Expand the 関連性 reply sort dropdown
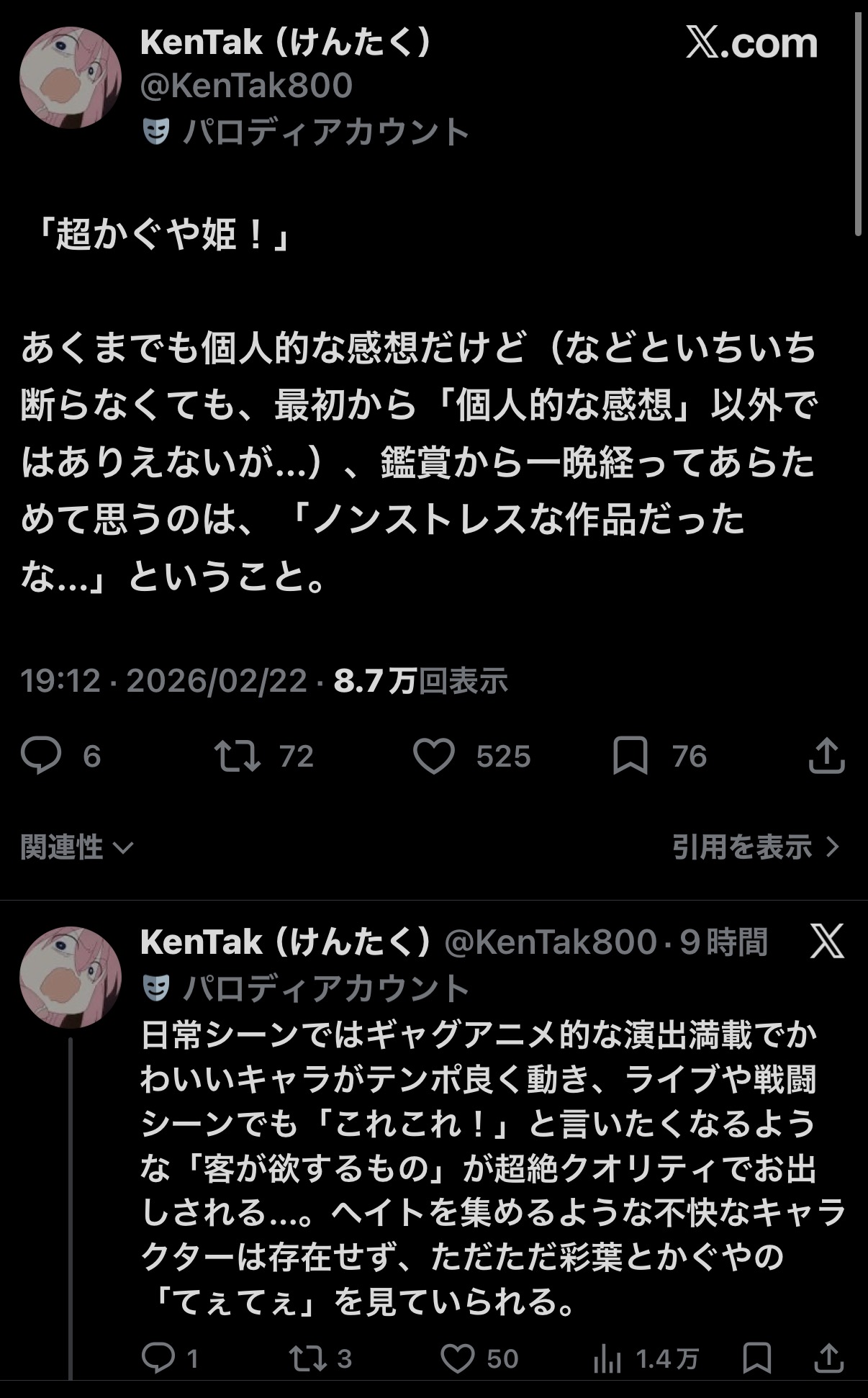Image resolution: width=868 pixels, height=1398 pixels. tap(77, 847)
